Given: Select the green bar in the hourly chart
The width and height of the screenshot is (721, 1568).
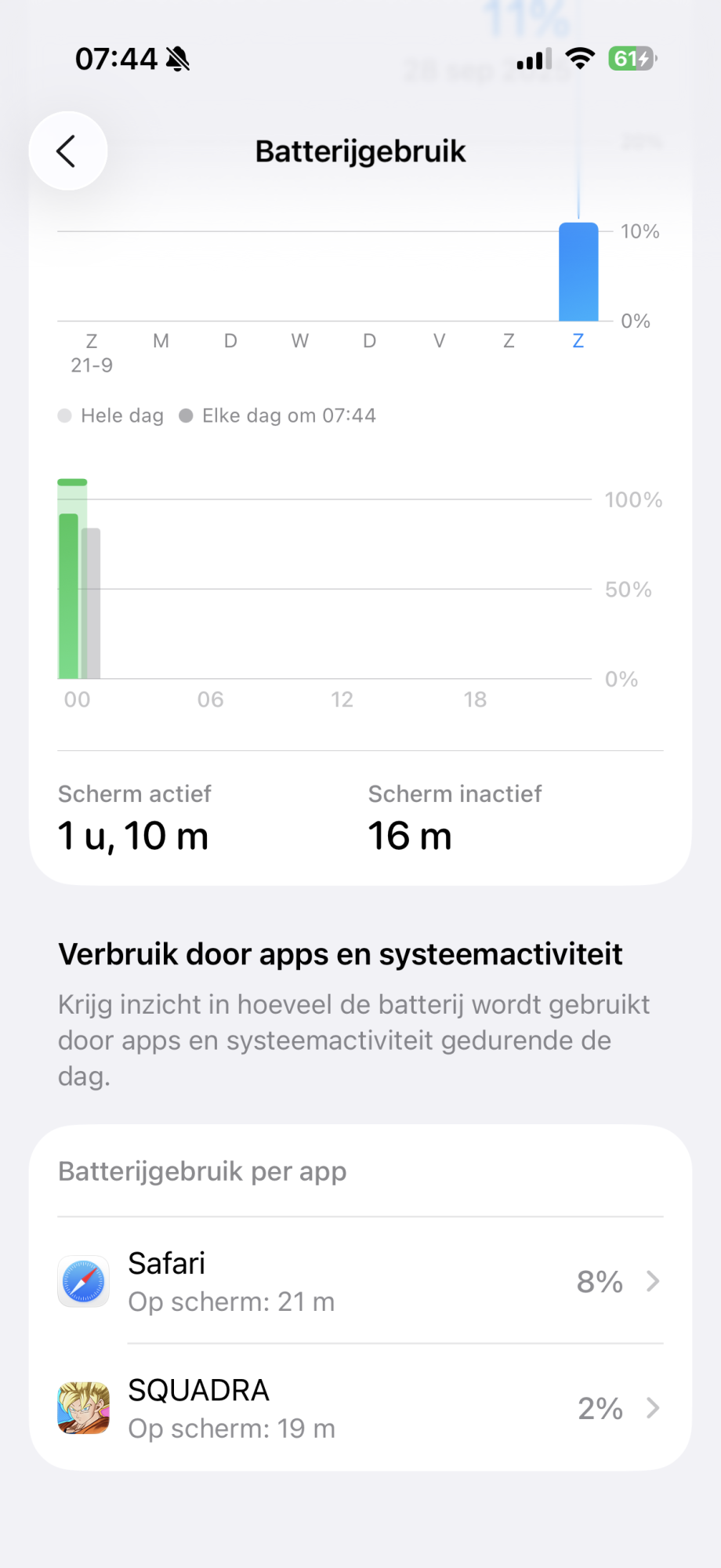Looking at the screenshot, I should [x=69, y=596].
